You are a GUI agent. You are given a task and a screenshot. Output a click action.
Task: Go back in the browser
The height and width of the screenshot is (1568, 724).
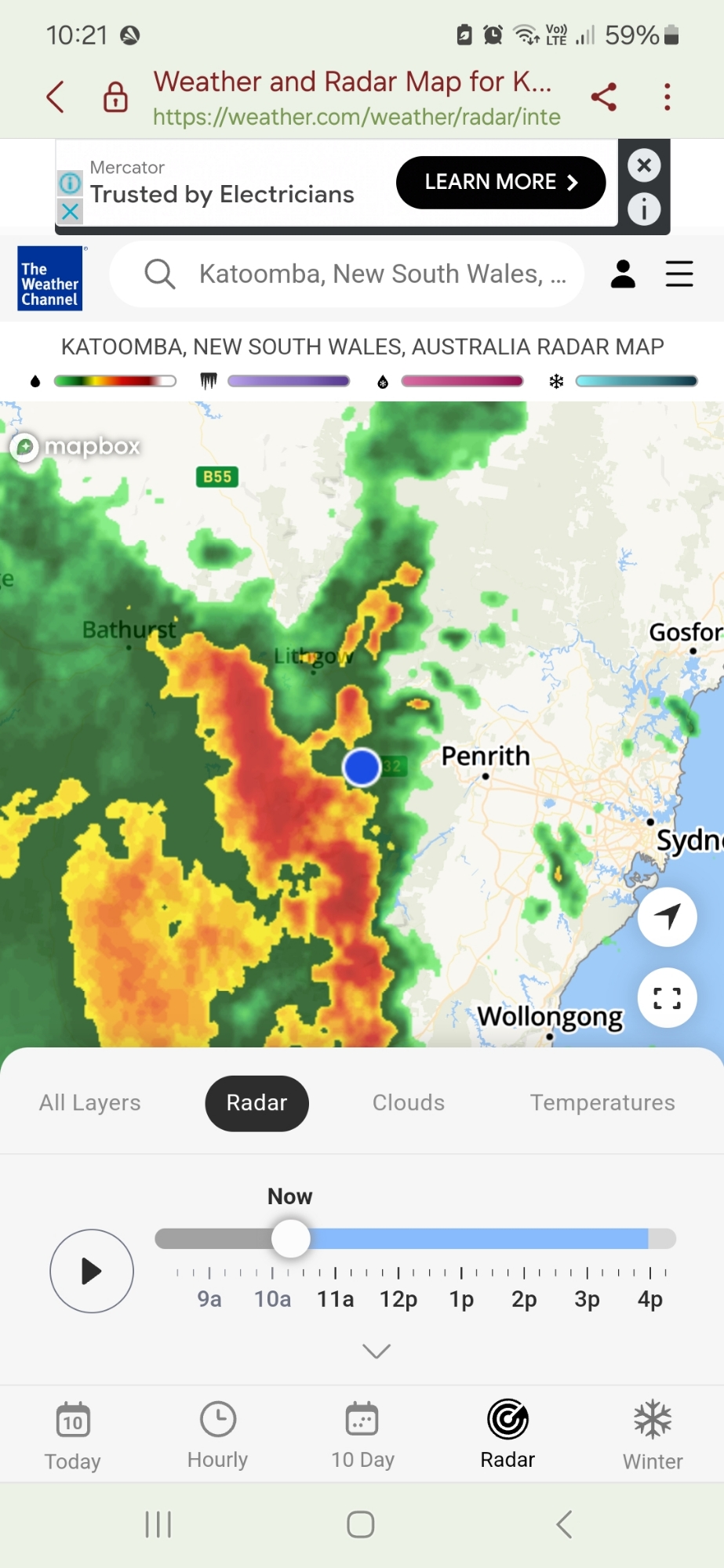(x=55, y=97)
